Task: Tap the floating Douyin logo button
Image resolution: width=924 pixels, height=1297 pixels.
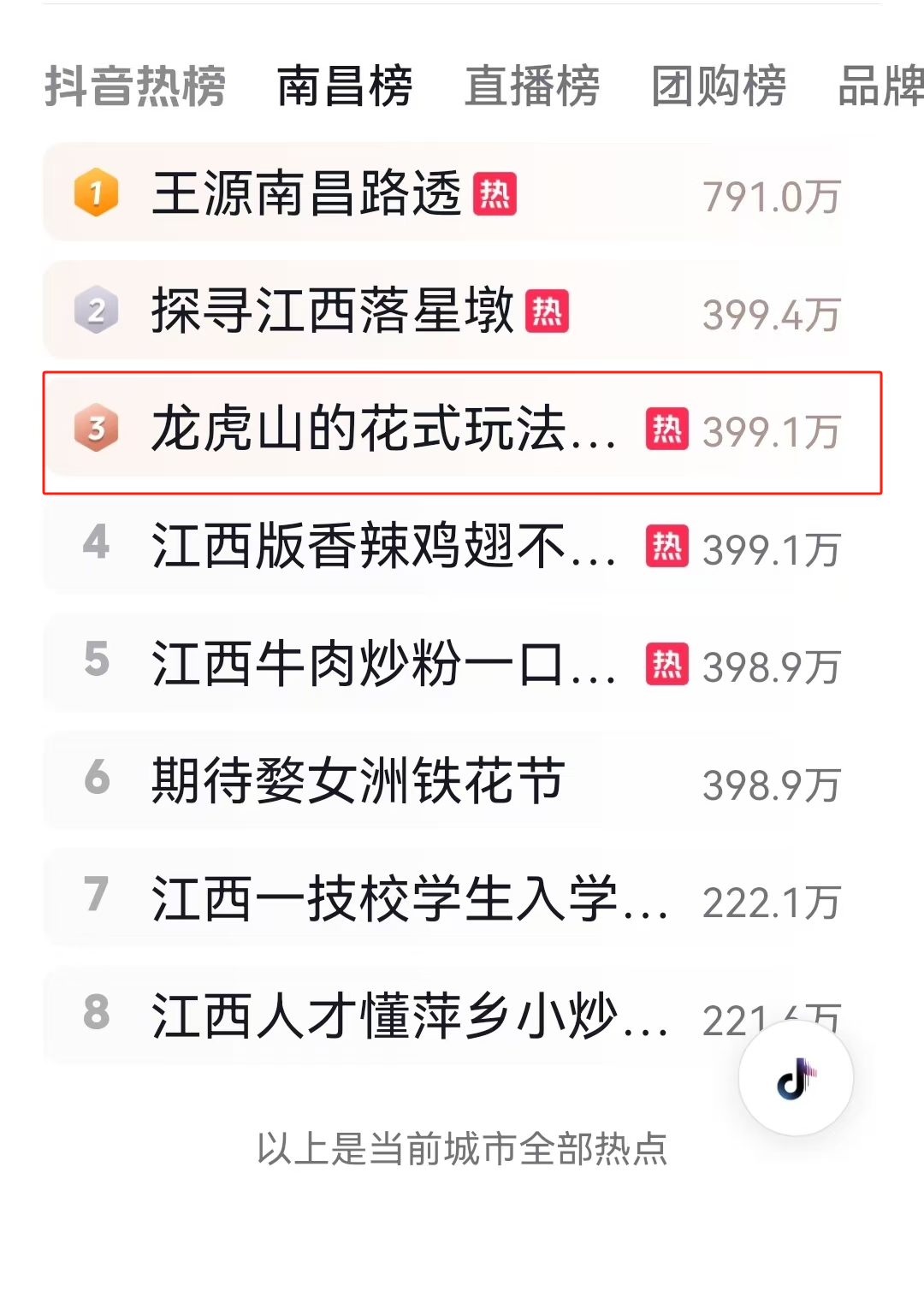Action: [x=796, y=1079]
